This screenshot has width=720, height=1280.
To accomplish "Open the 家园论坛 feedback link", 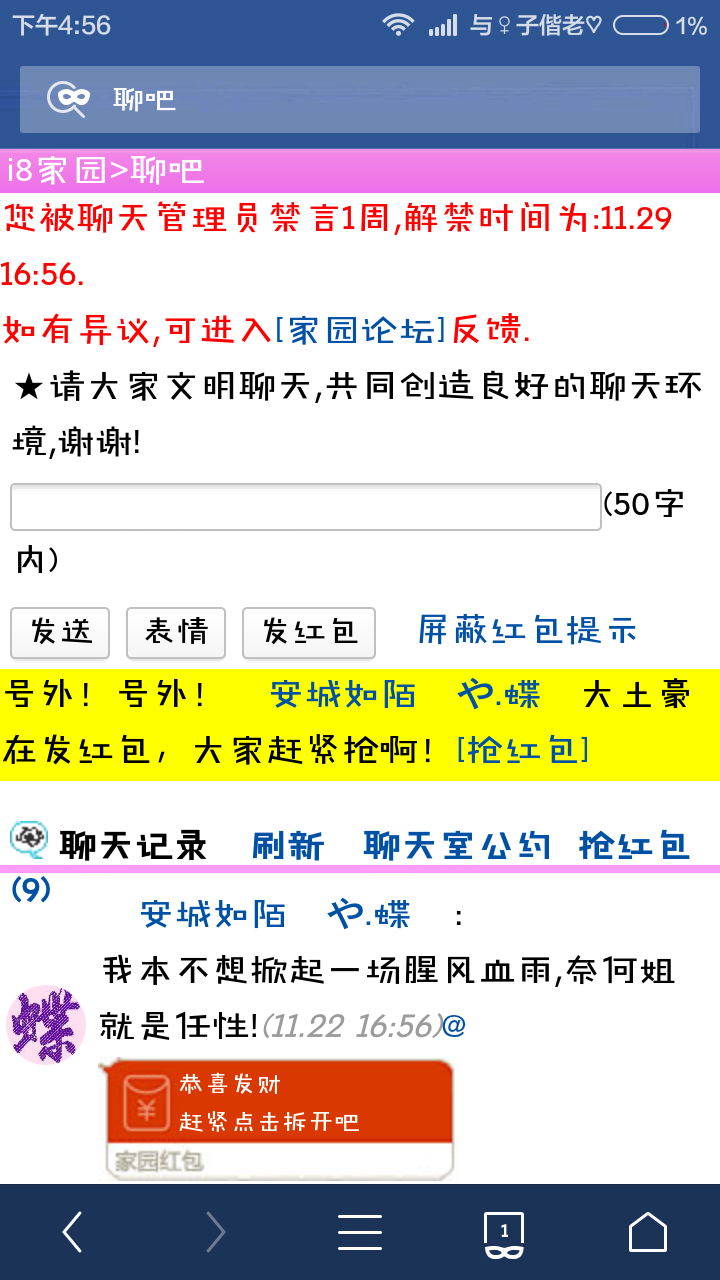I will click(x=360, y=329).
